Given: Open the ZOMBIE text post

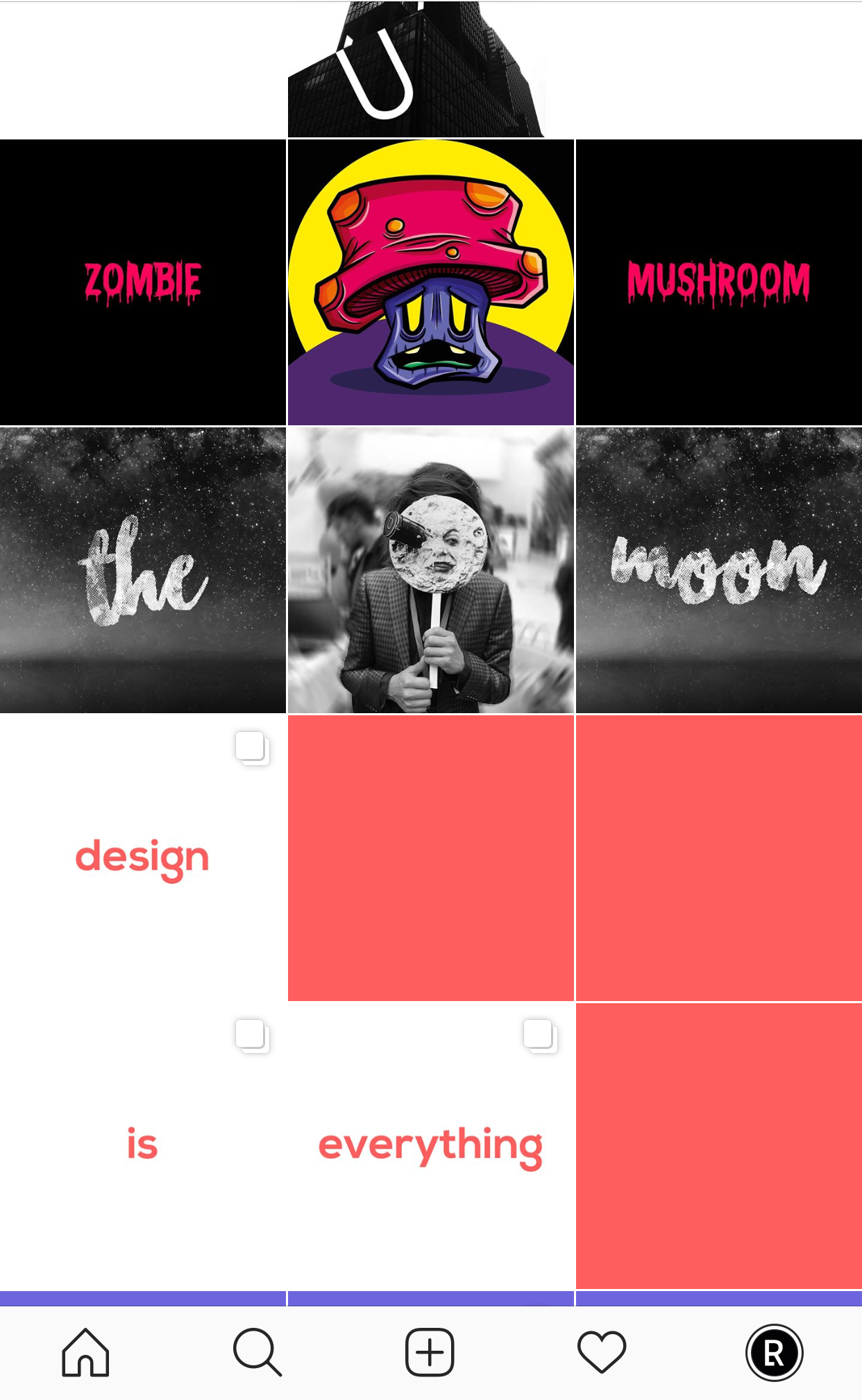Looking at the screenshot, I should click(x=143, y=282).
